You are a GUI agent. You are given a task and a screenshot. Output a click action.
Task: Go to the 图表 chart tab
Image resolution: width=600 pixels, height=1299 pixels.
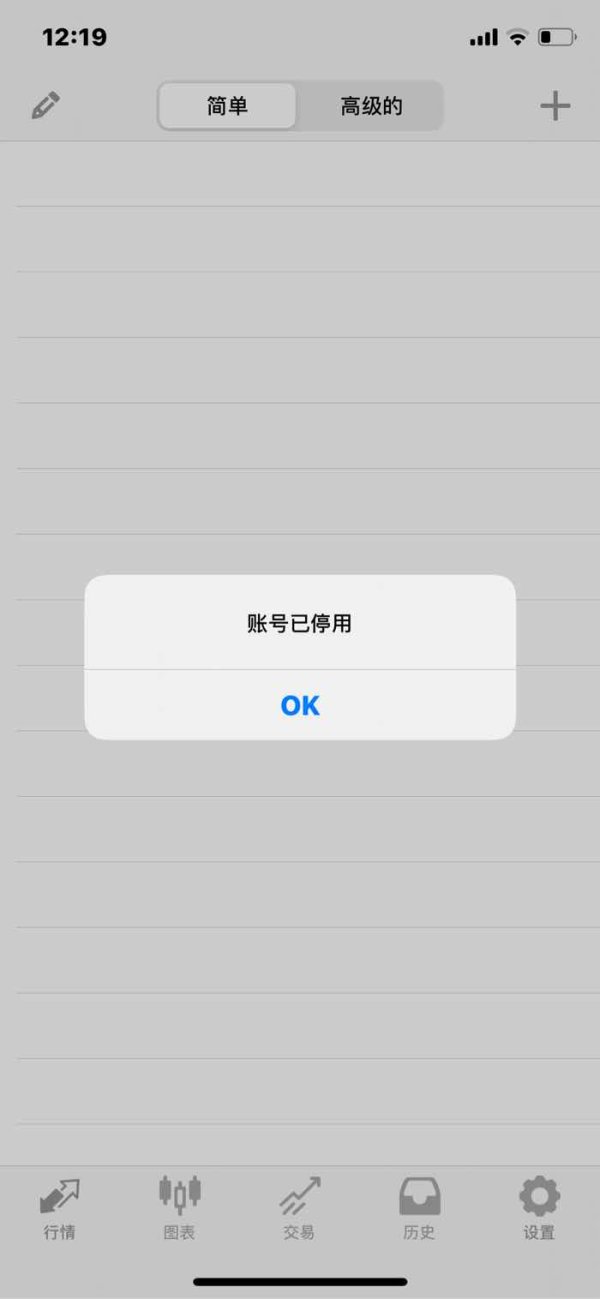click(179, 1209)
